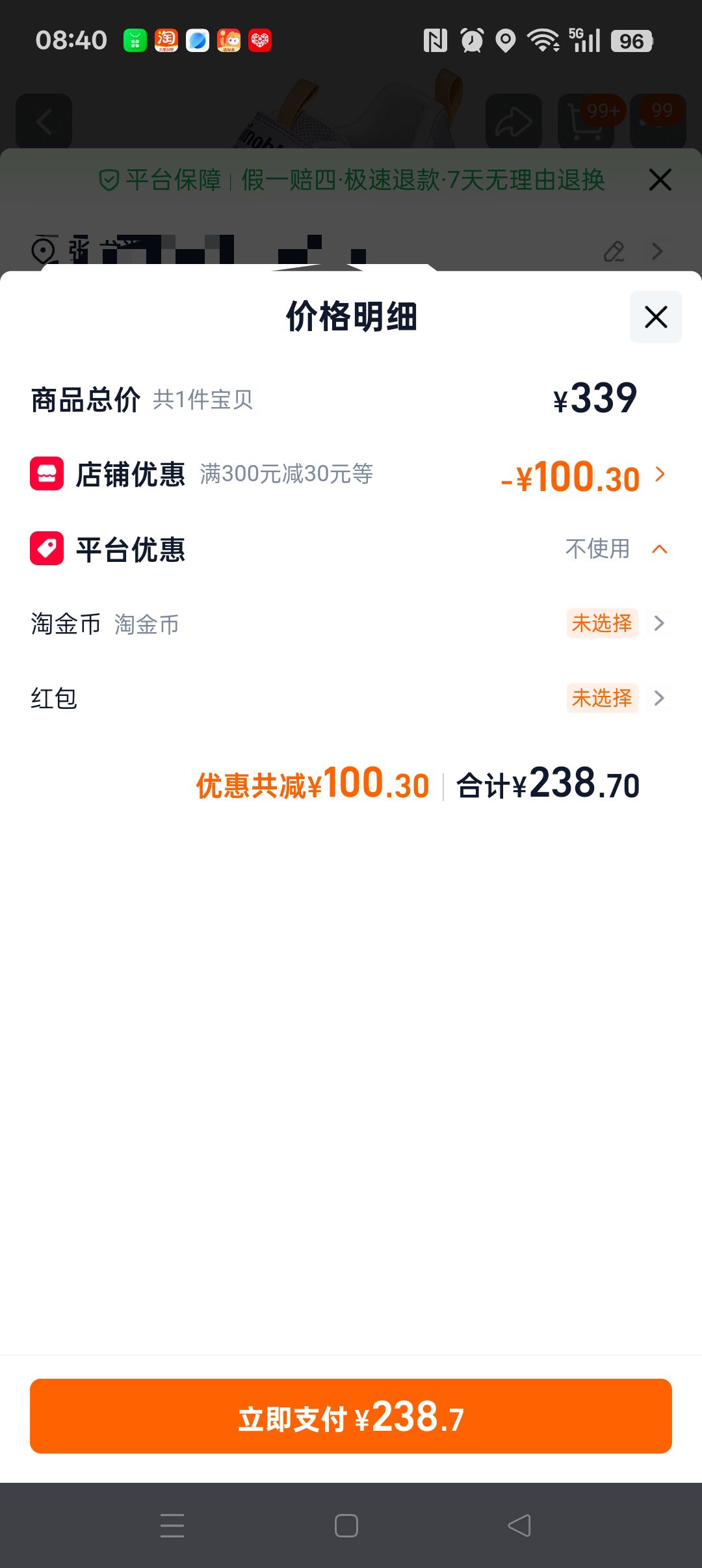
Task: Go to the system home screen
Action: (x=346, y=1526)
